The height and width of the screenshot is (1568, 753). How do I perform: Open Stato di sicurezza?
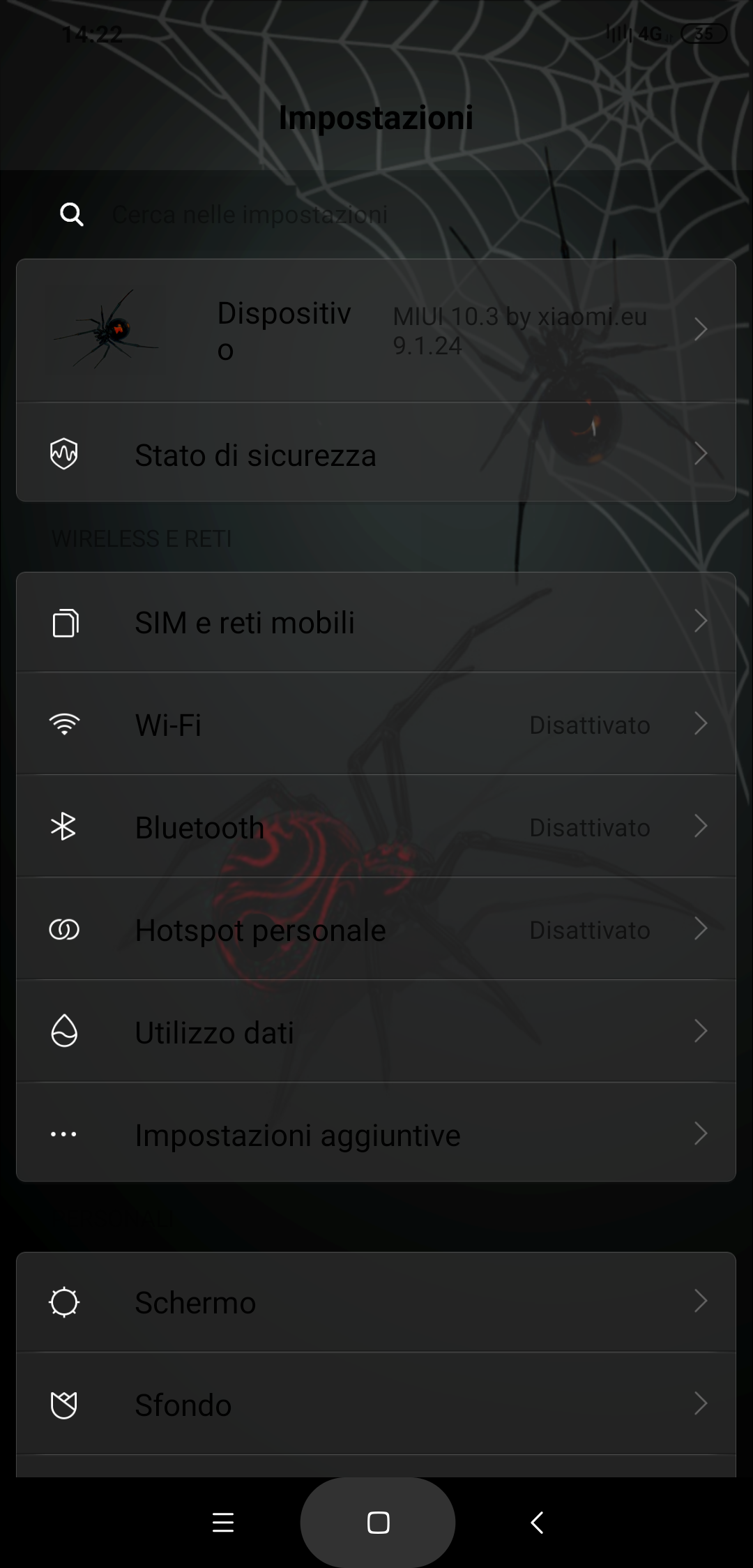click(x=376, y=452)
